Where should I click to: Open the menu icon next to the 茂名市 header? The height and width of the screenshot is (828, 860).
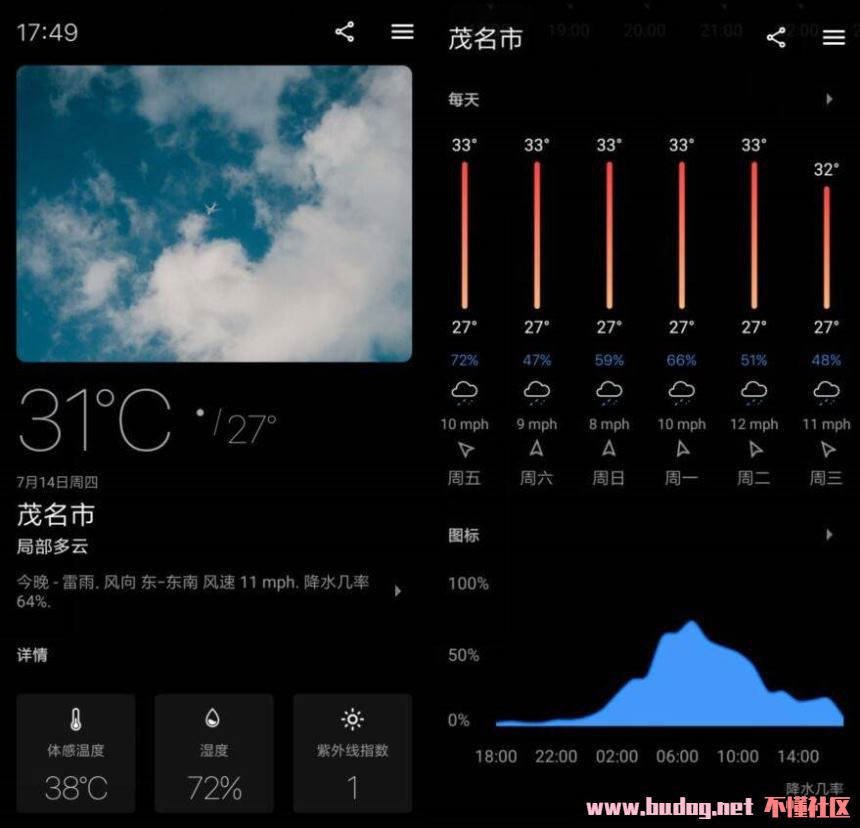(834, 38)
